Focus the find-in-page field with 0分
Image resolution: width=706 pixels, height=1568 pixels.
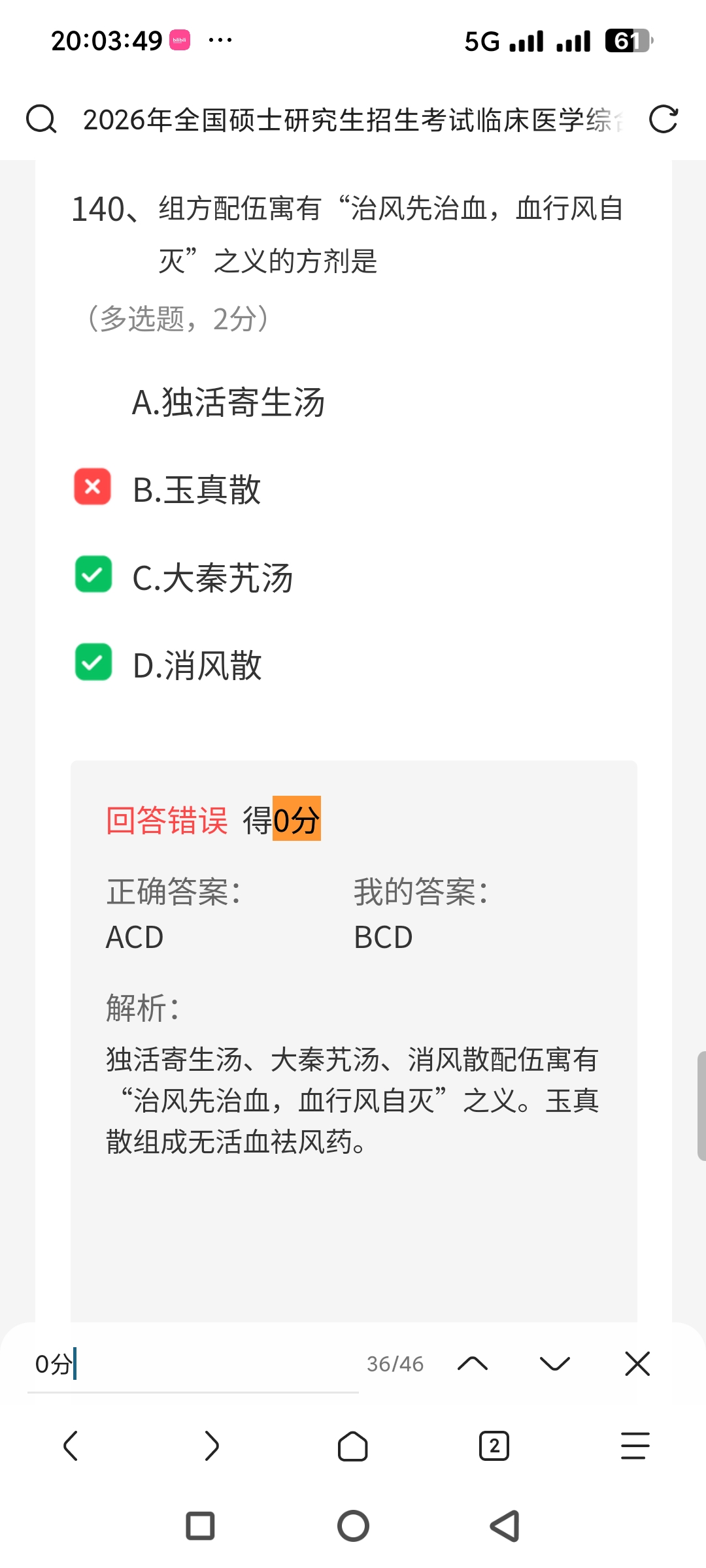193,1364
